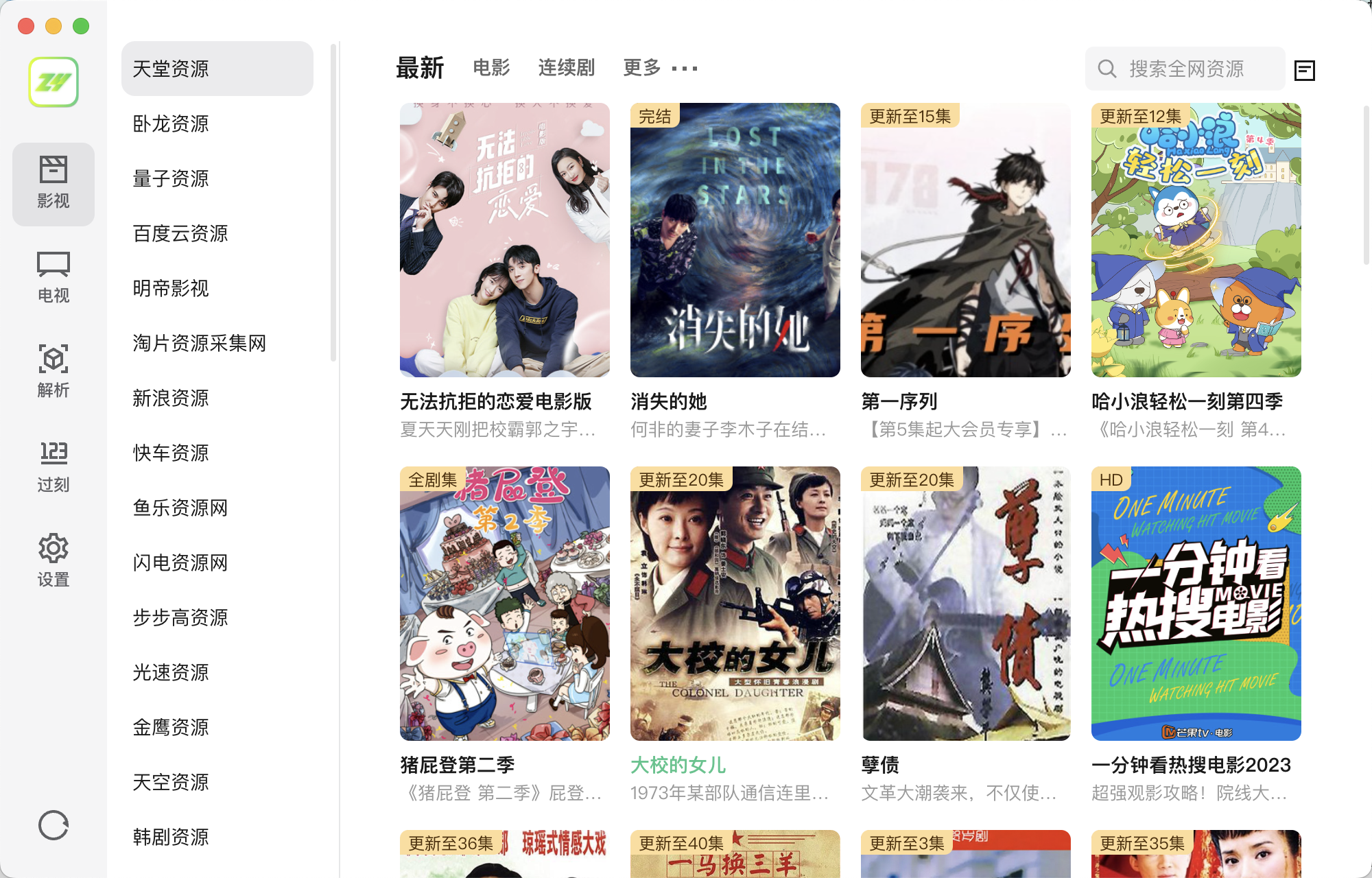Select 卧龙资源 source
1372x878 pixels.
point(171,124)
